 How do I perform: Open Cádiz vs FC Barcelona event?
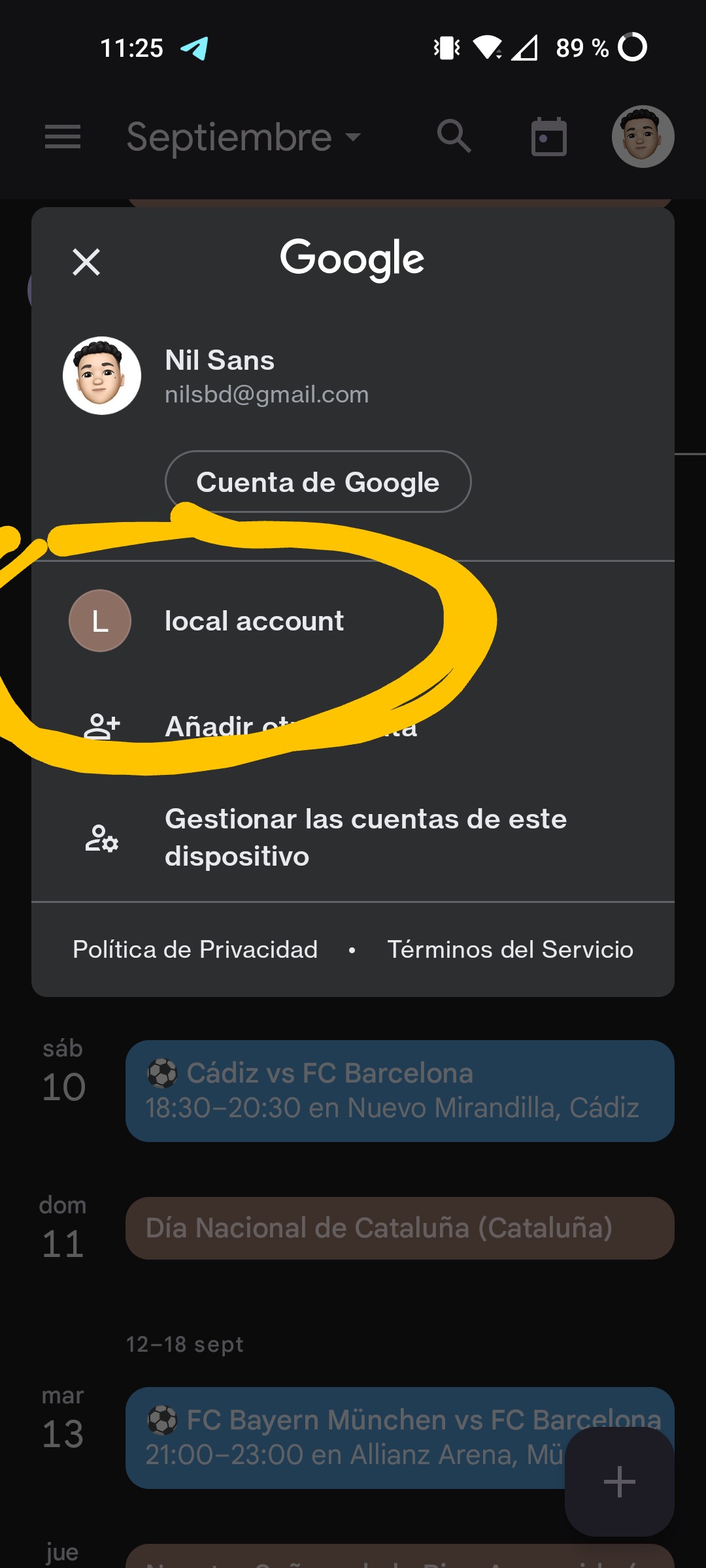[399, 1090]
